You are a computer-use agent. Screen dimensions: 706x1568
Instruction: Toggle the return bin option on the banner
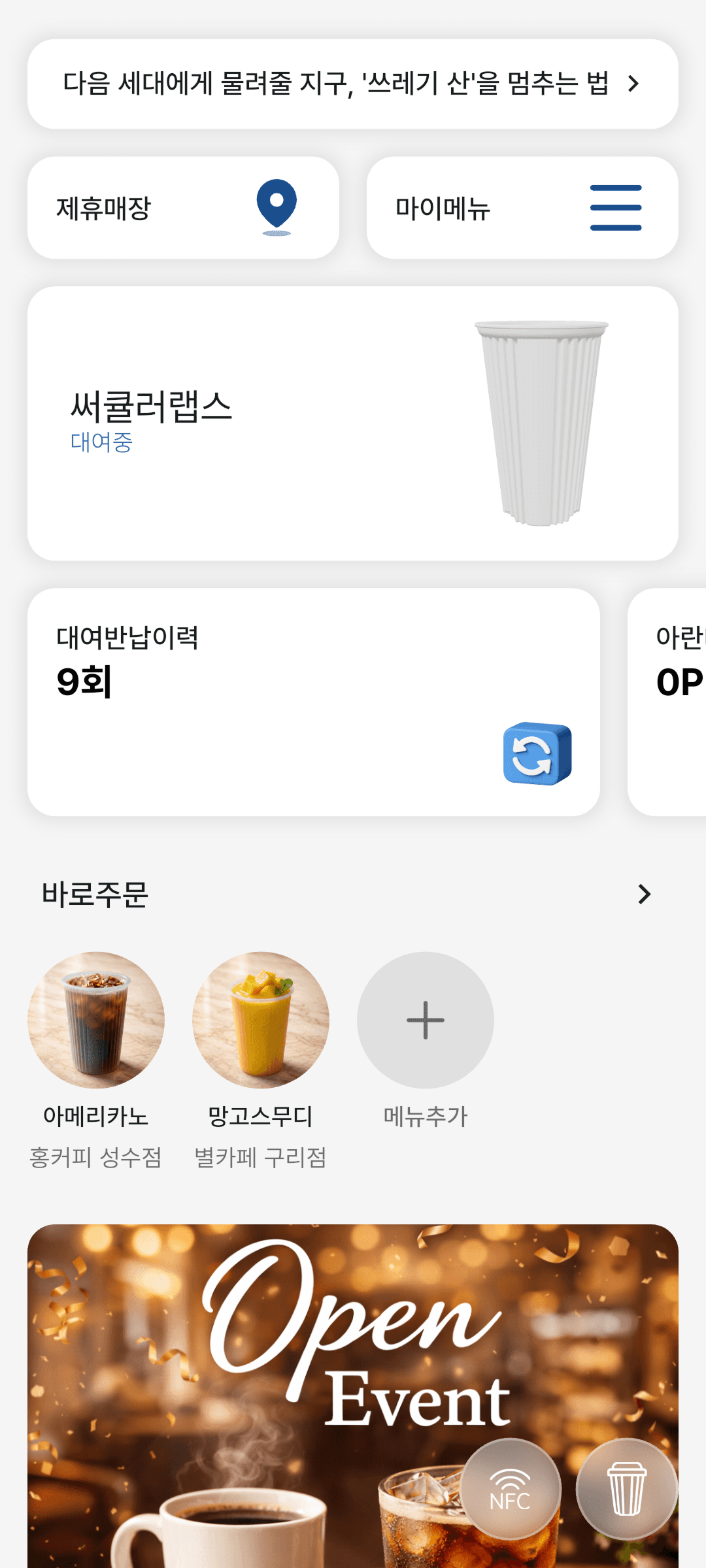coord(626,1488)
